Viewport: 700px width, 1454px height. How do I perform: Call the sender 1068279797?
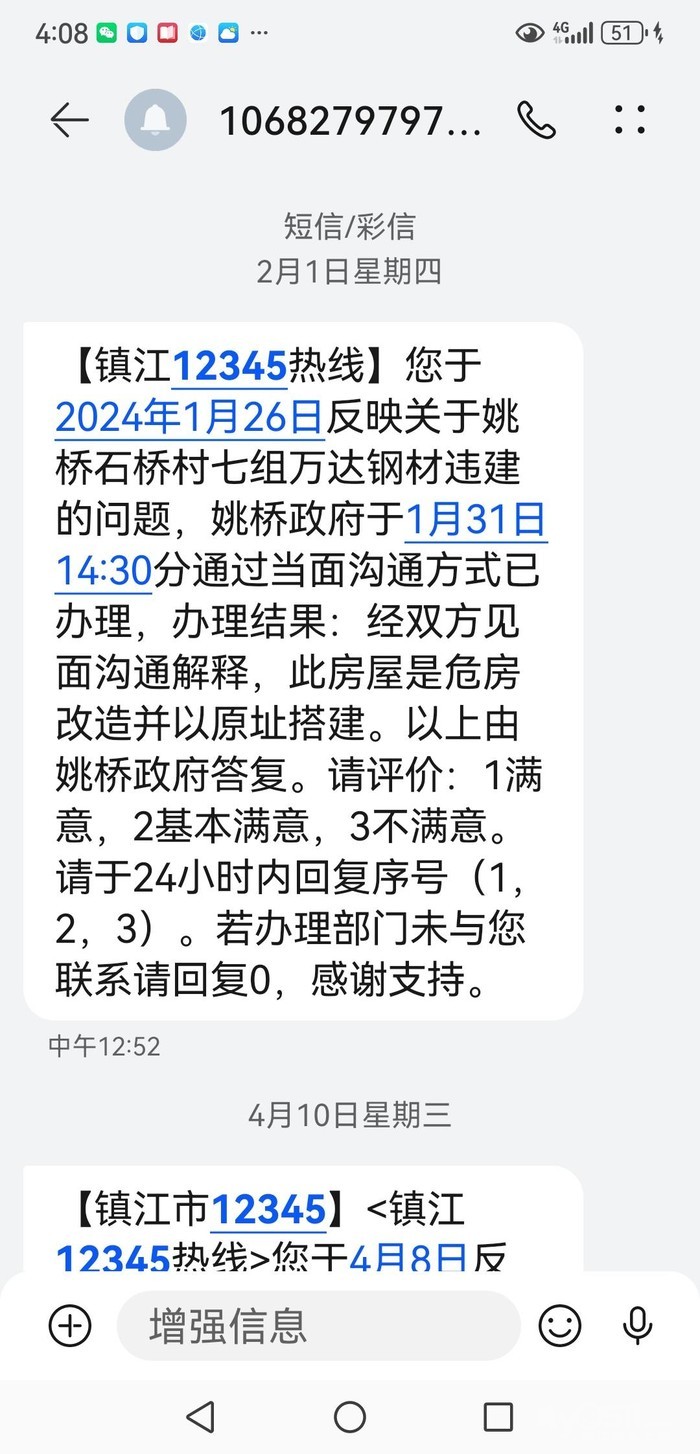click(x=536, y=121)
